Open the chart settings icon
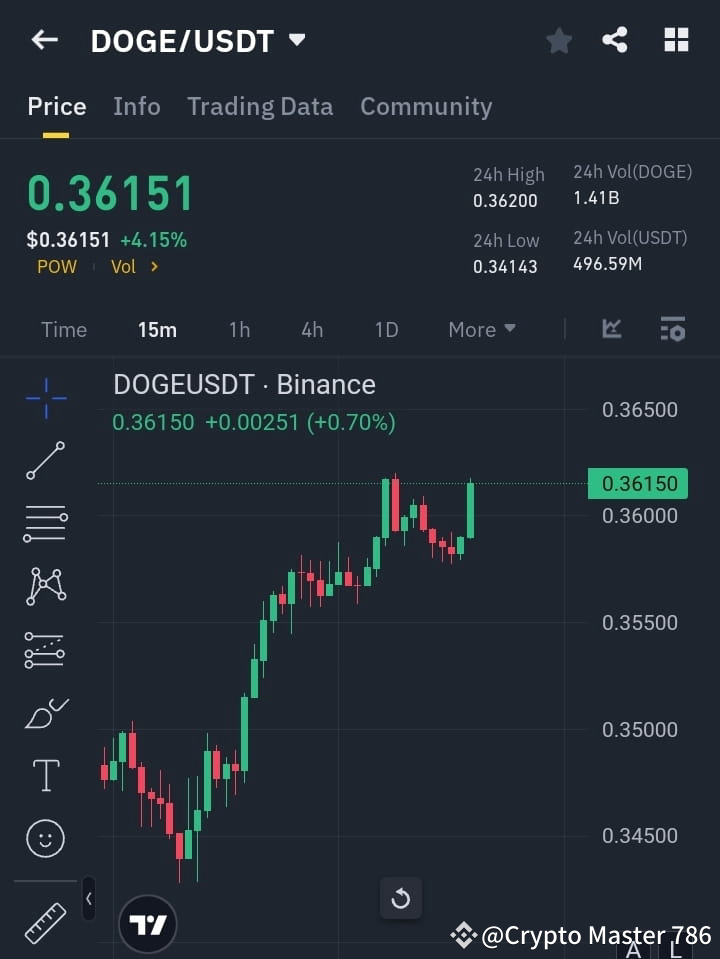 [x=672, y=329]
